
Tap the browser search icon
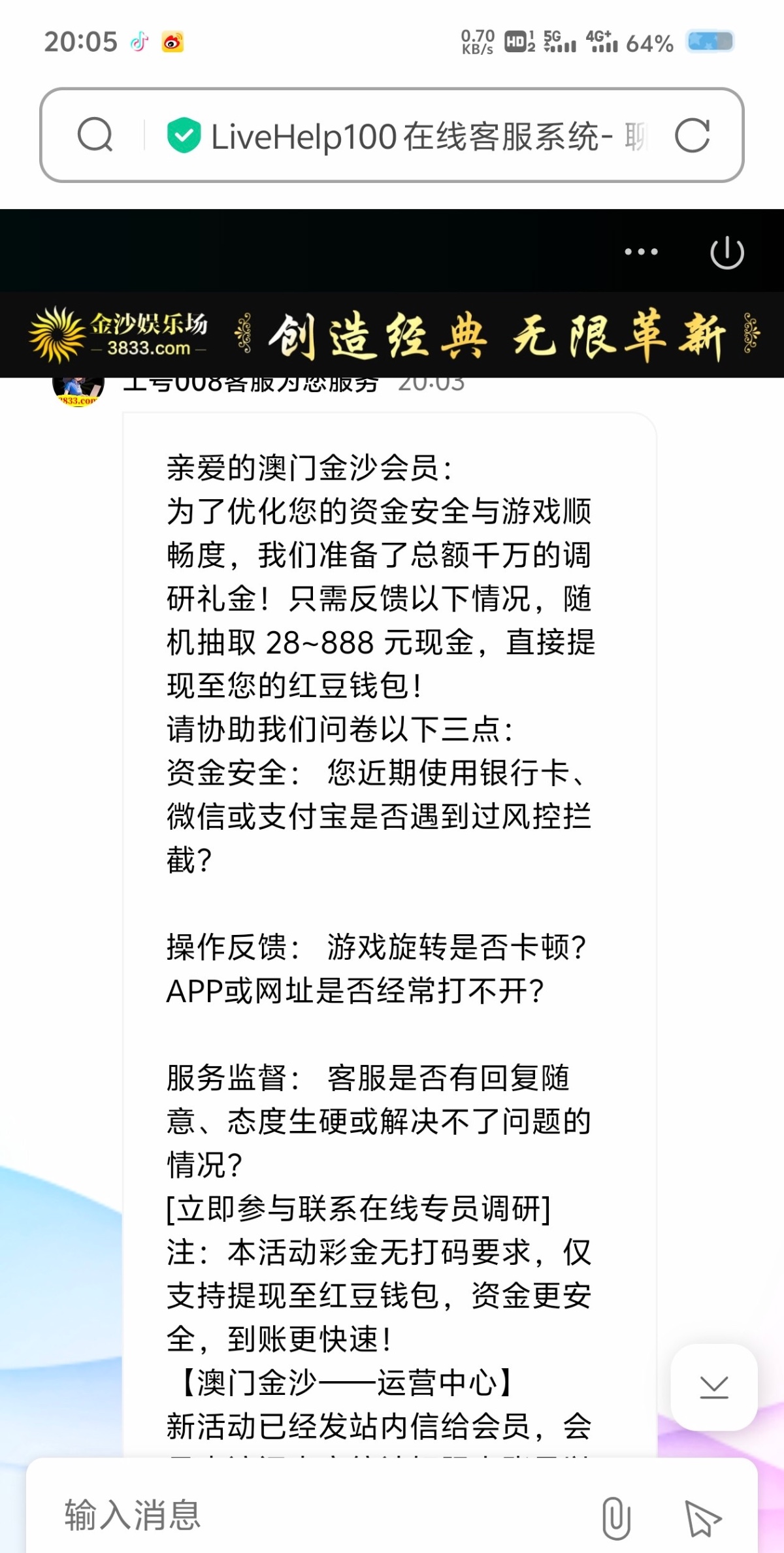point(95,135)
